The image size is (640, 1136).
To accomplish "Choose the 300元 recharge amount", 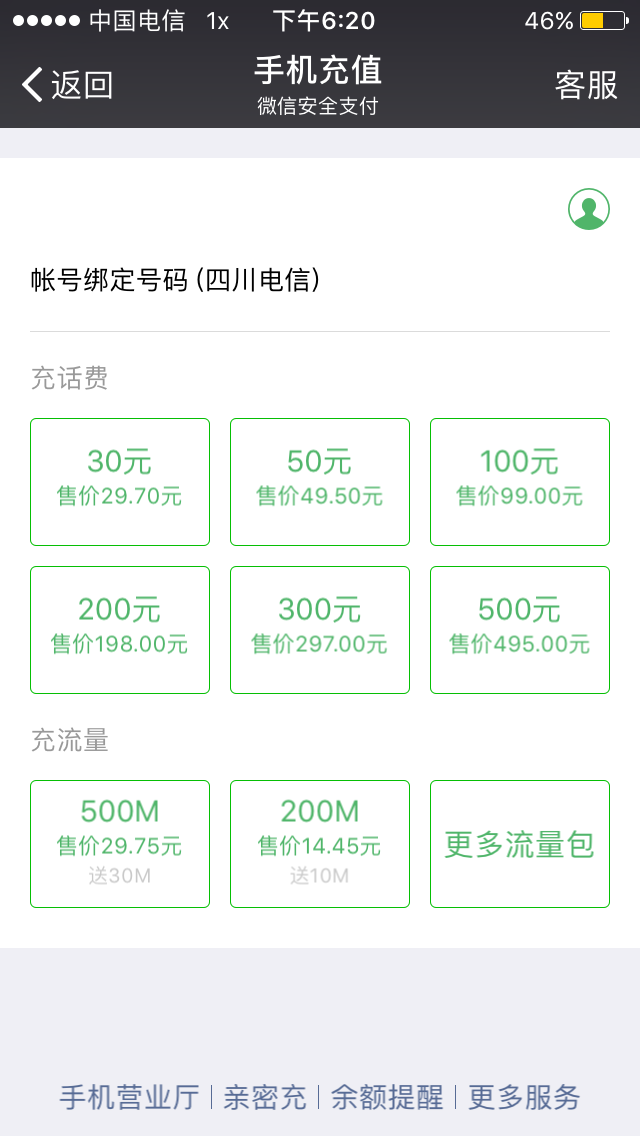I will (x=320, y=630).
